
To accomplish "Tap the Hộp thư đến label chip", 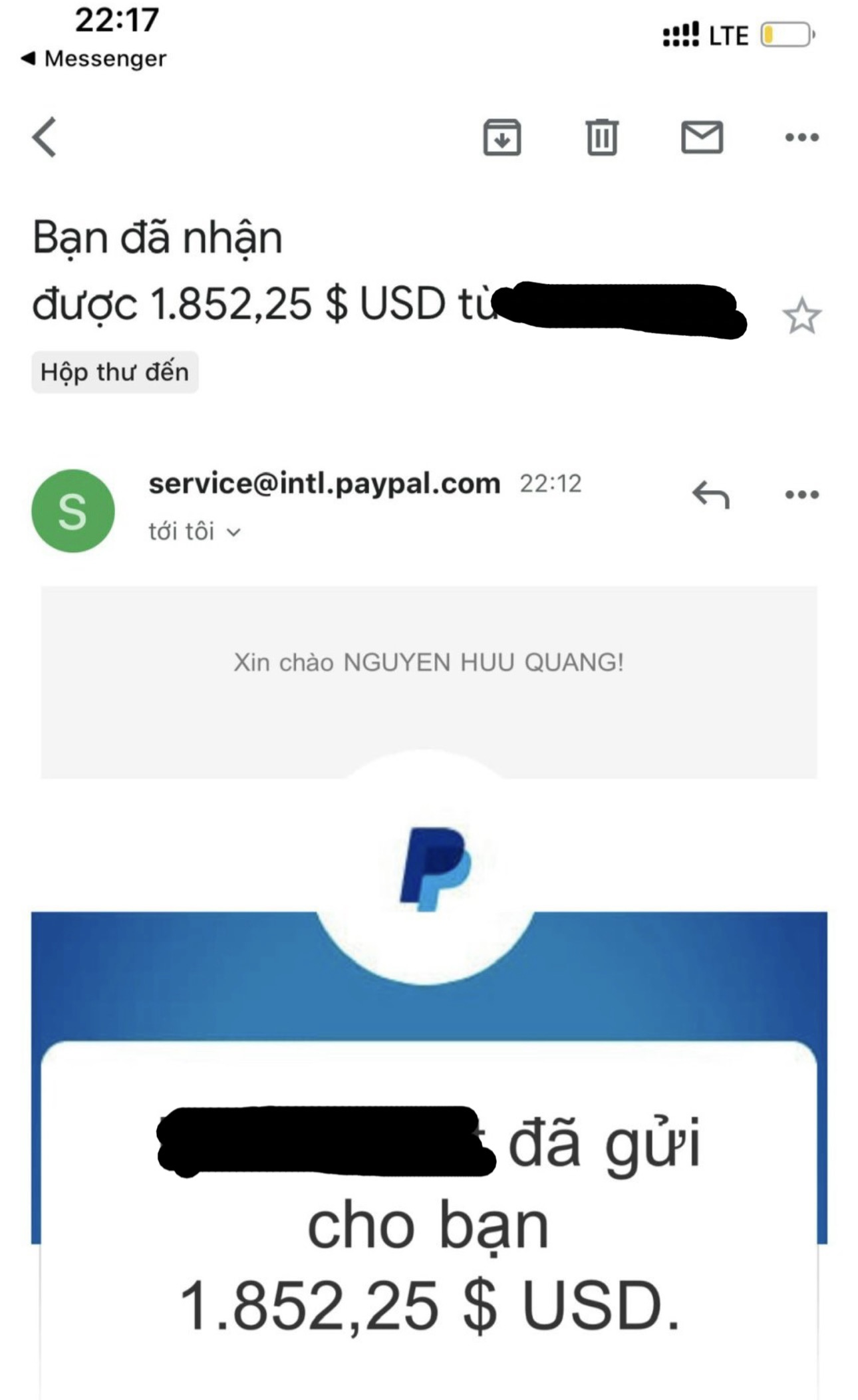I will 115,372.
